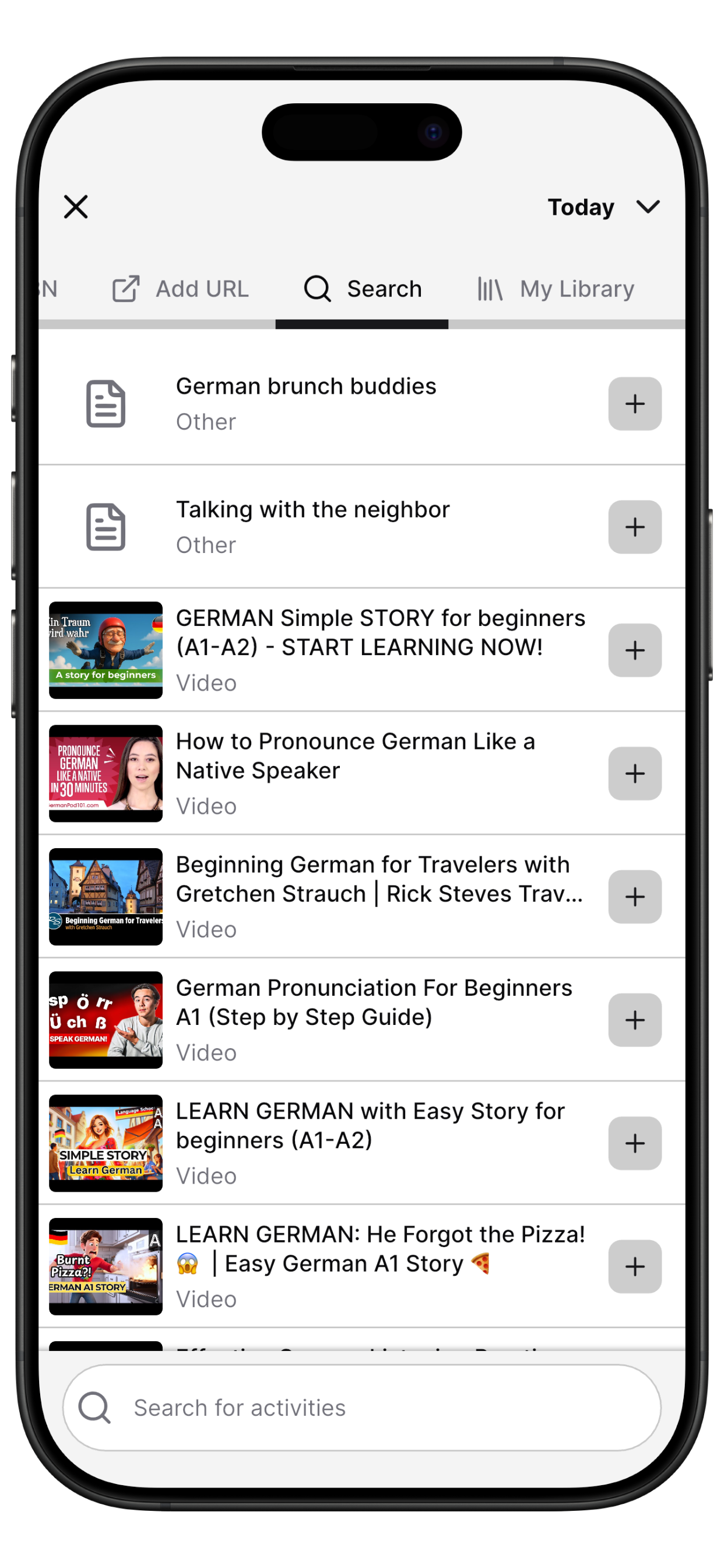
Task: Switch to the My Library tab
Action: [x=575, y=289]
